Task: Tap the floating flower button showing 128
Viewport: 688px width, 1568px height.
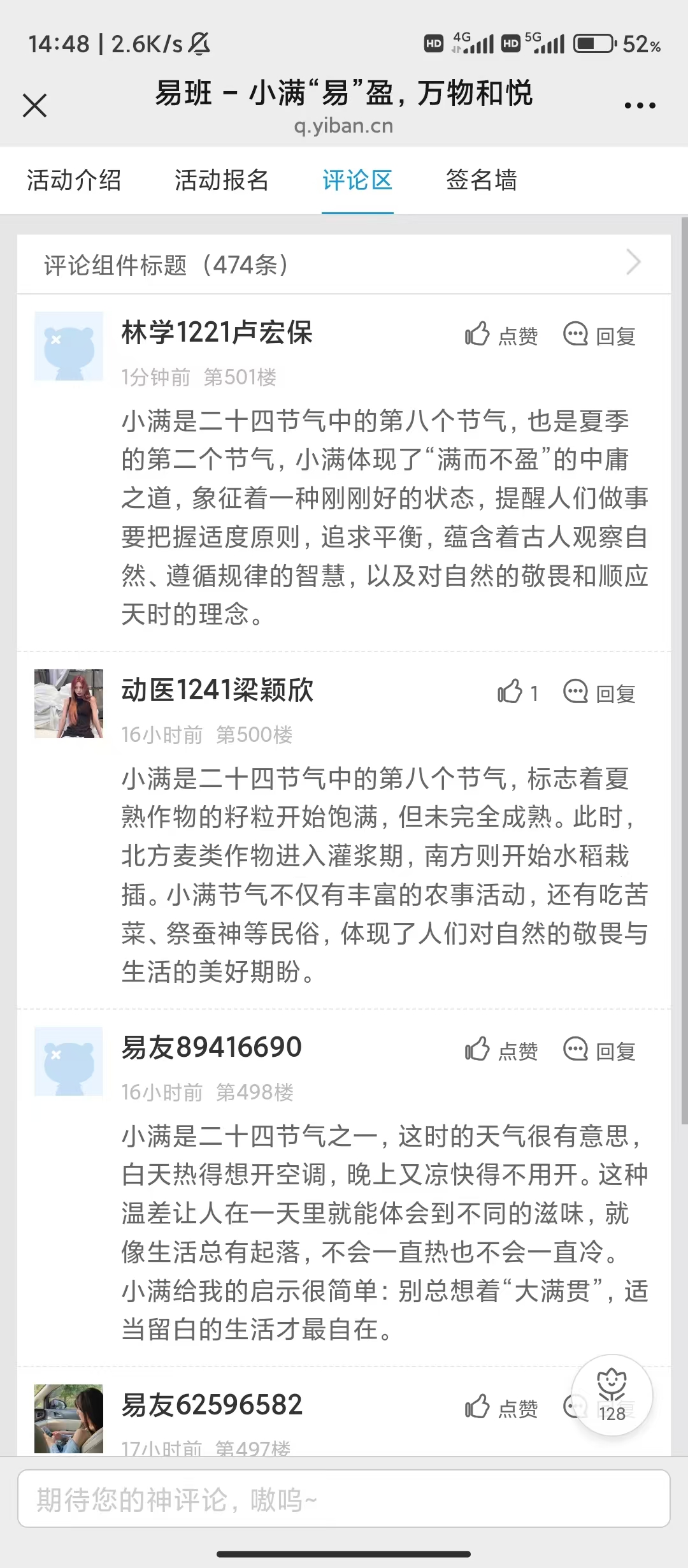Action: click(612, 1395)
